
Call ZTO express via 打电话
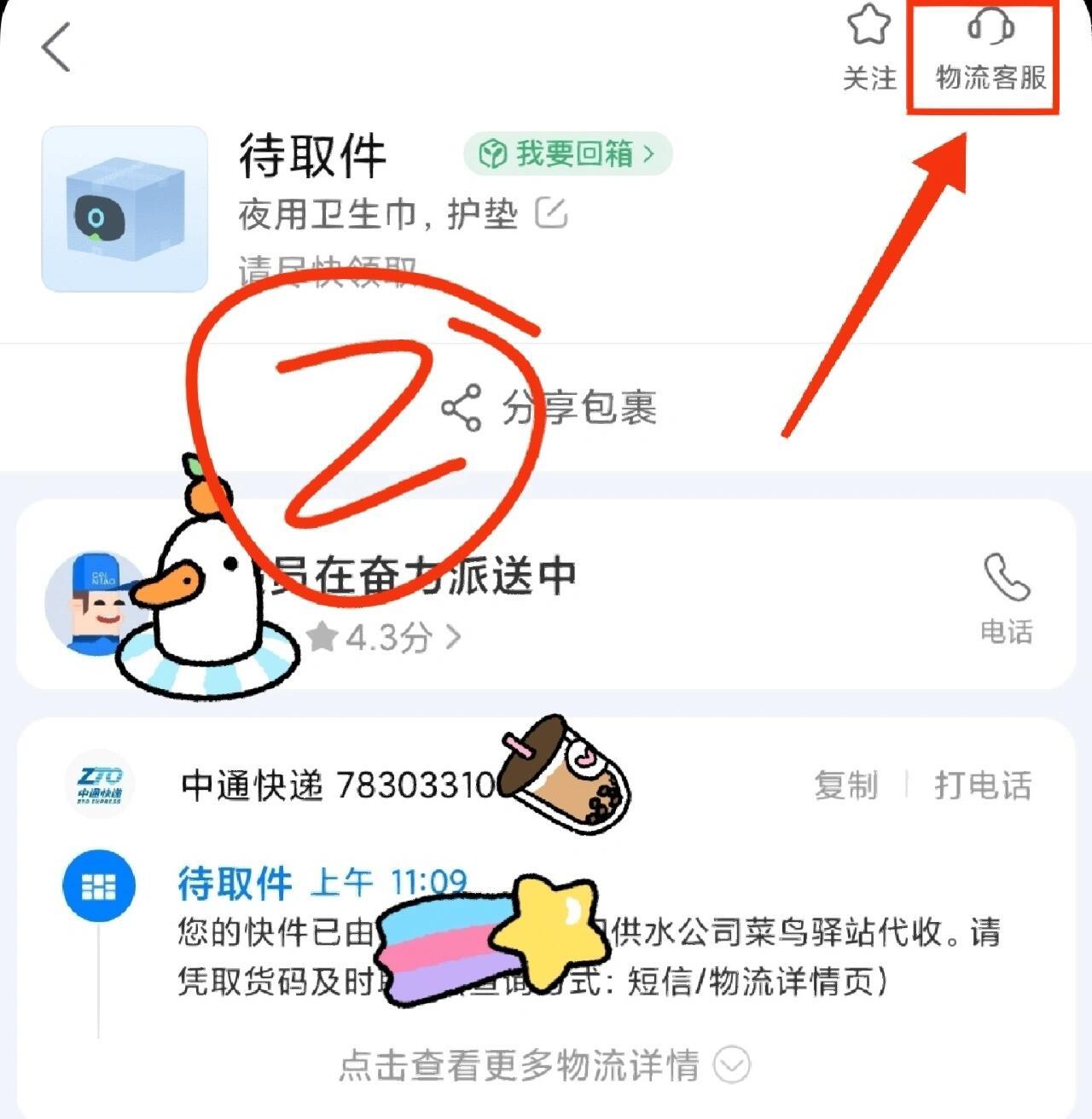click(983, 786)
